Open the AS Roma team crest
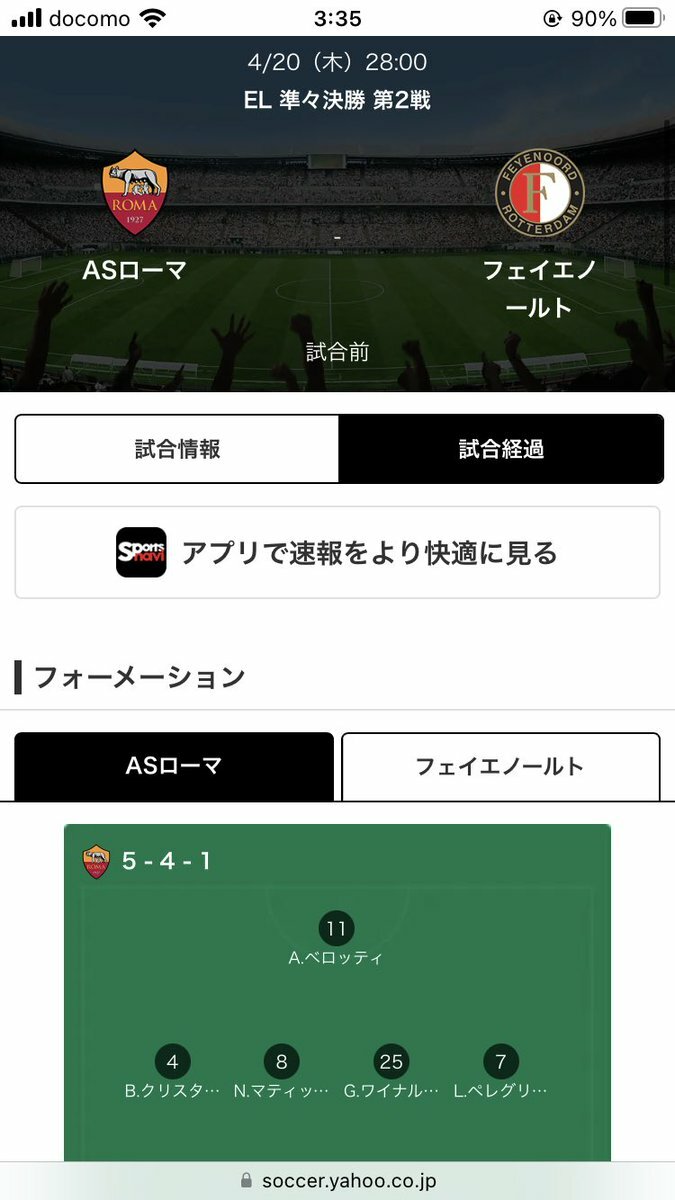 point(136,192)
